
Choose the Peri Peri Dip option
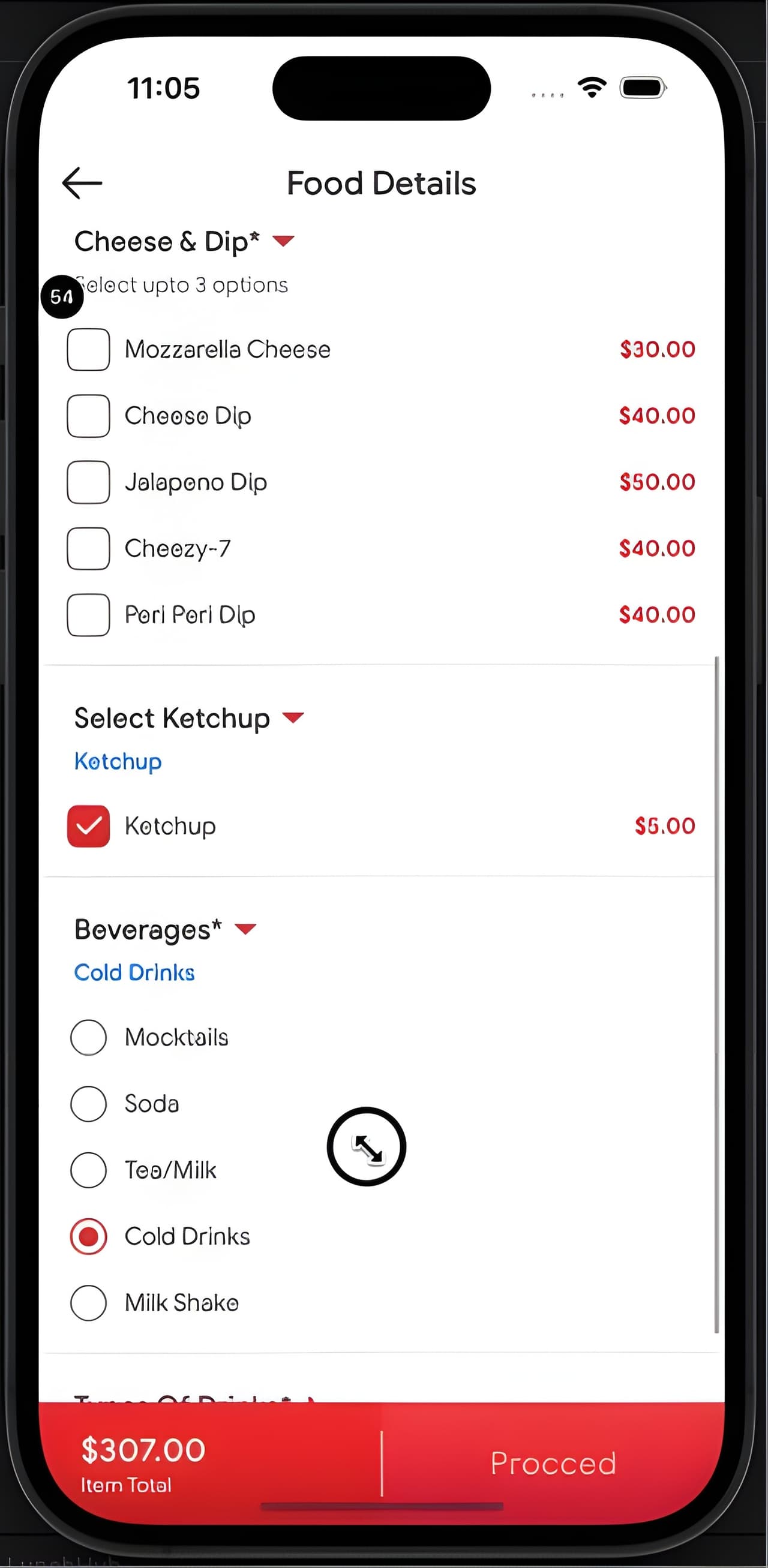pos(88,615)
